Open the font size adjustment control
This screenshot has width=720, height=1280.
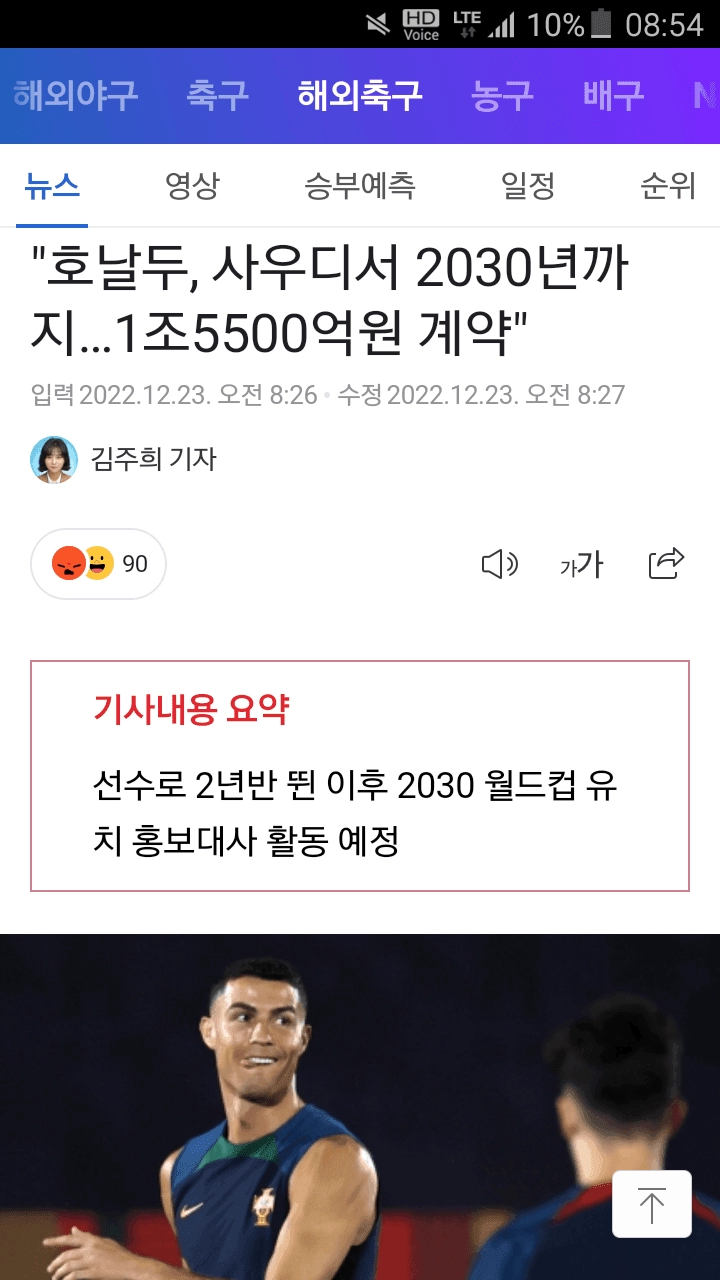click(x=582, y=564)
